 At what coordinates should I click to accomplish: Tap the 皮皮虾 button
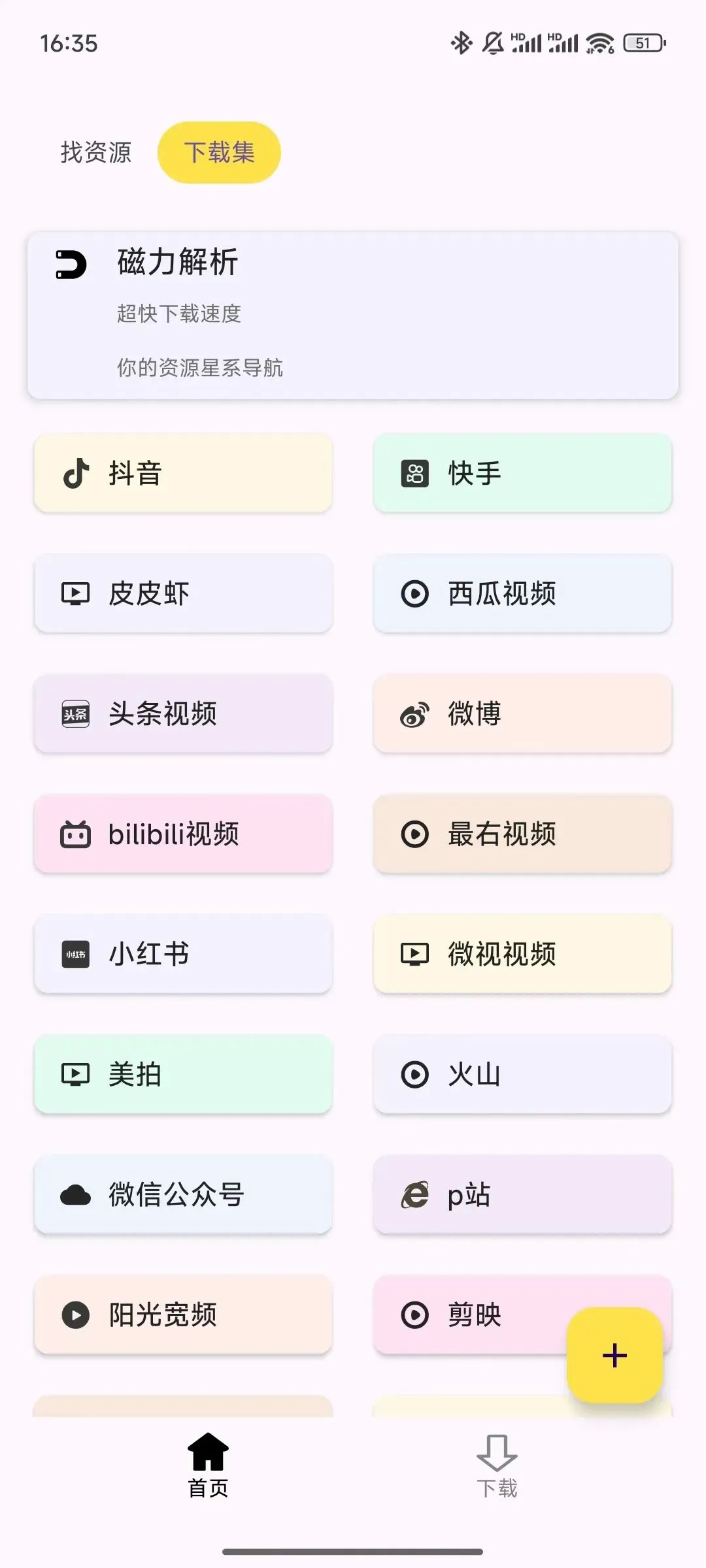pos(183,593)
